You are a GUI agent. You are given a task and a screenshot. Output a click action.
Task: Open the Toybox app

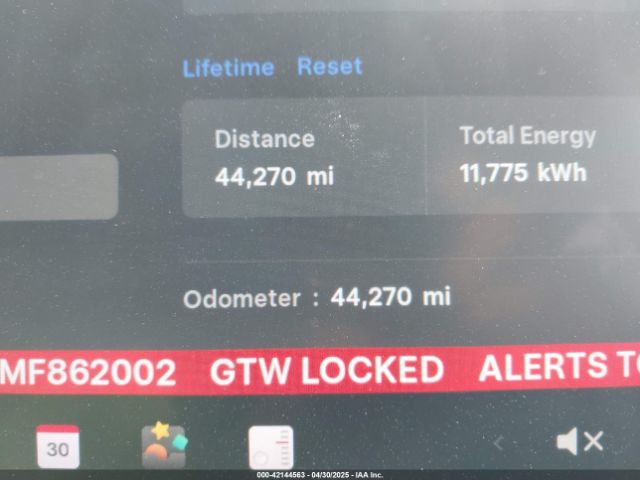pyautogui.click(x=163, y=444)
